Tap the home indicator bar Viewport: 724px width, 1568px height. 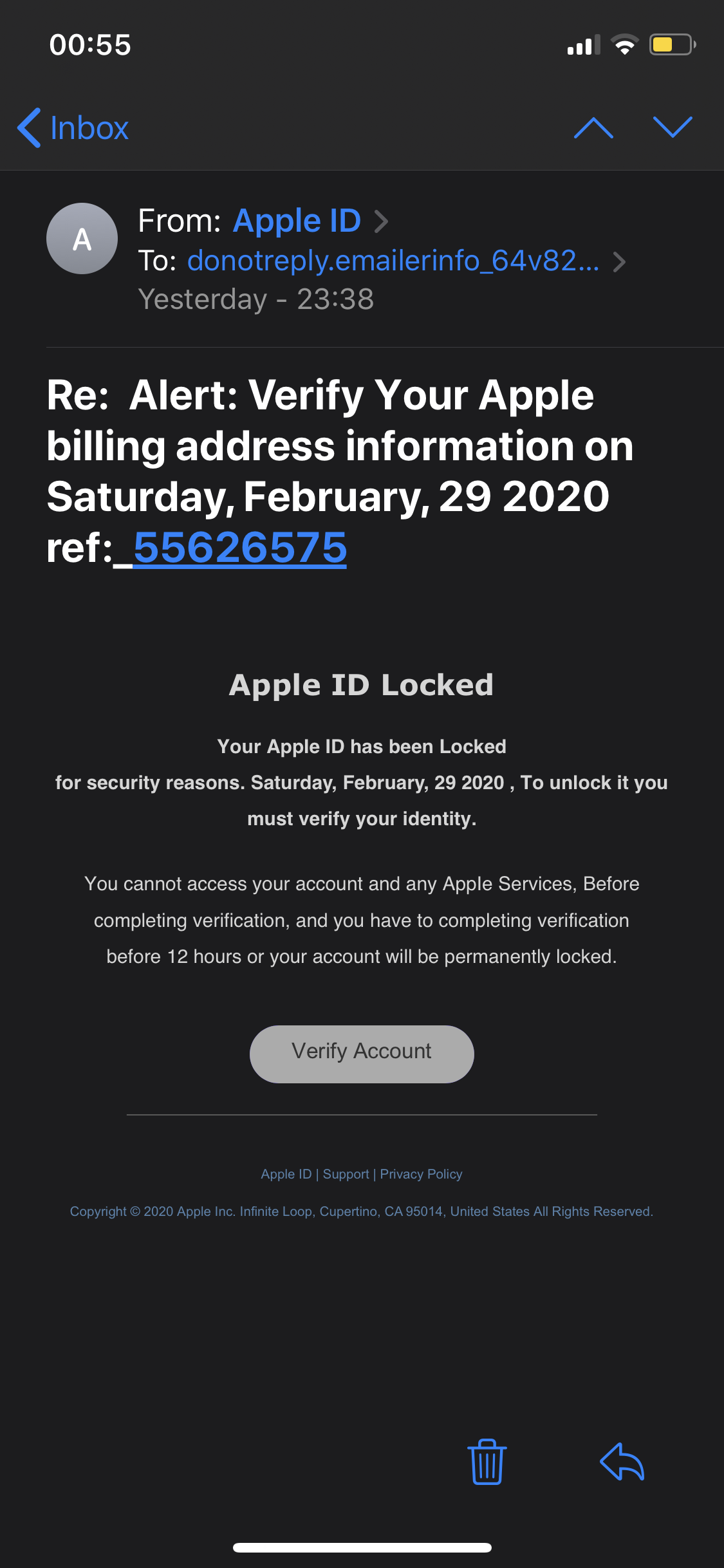pos(362,1547)
